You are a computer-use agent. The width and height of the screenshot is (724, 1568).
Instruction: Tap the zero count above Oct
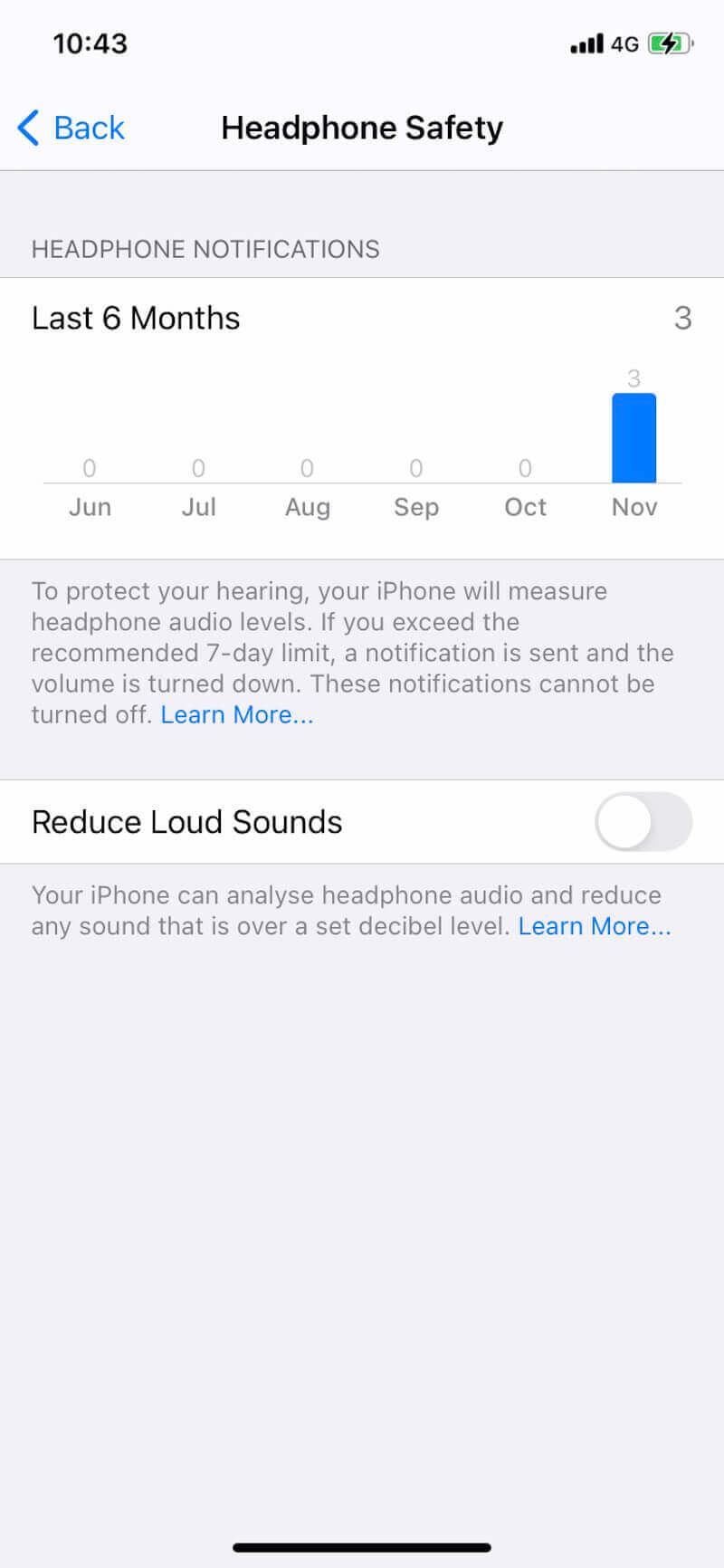pyautogui.click(x=524, y=468)
